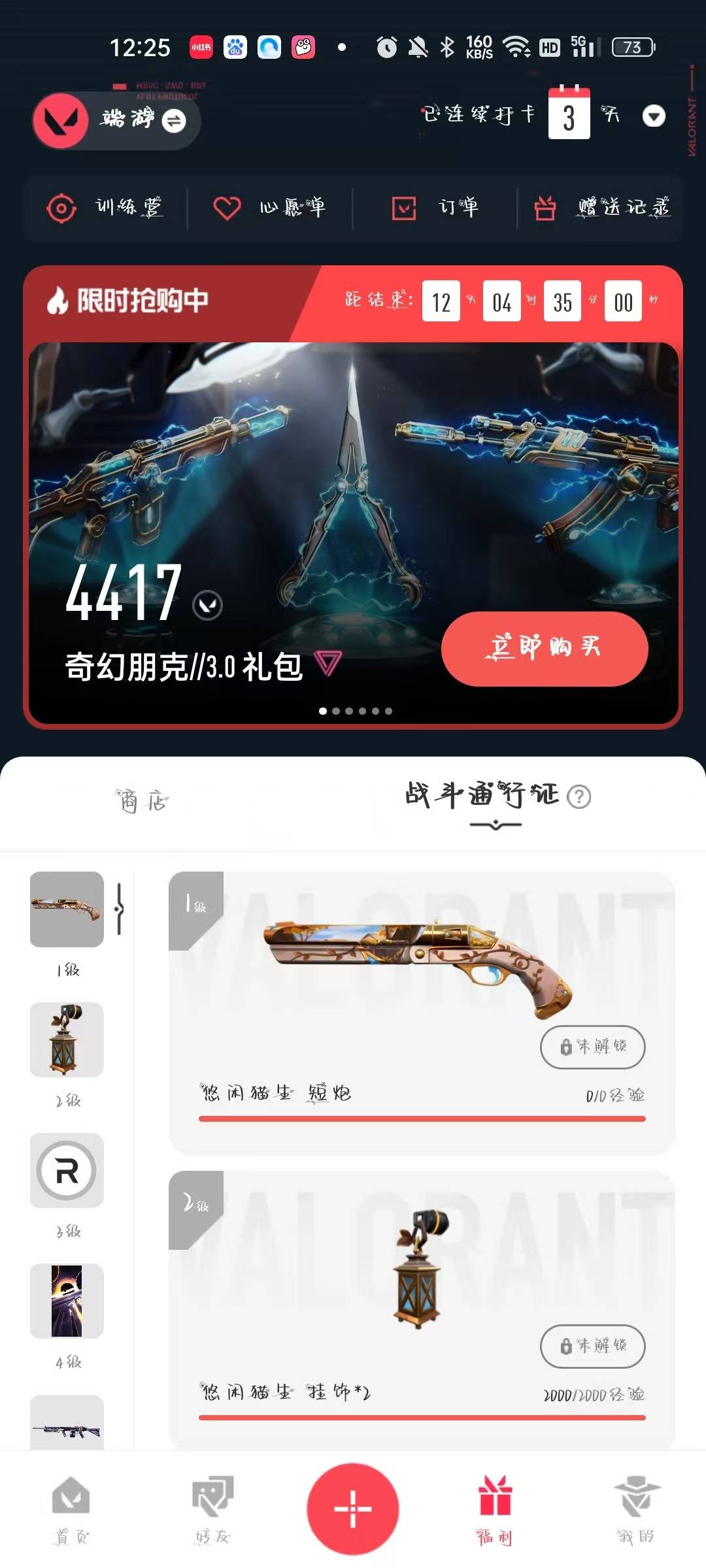Open the 好友 friends tab

tap(212, 1509)
